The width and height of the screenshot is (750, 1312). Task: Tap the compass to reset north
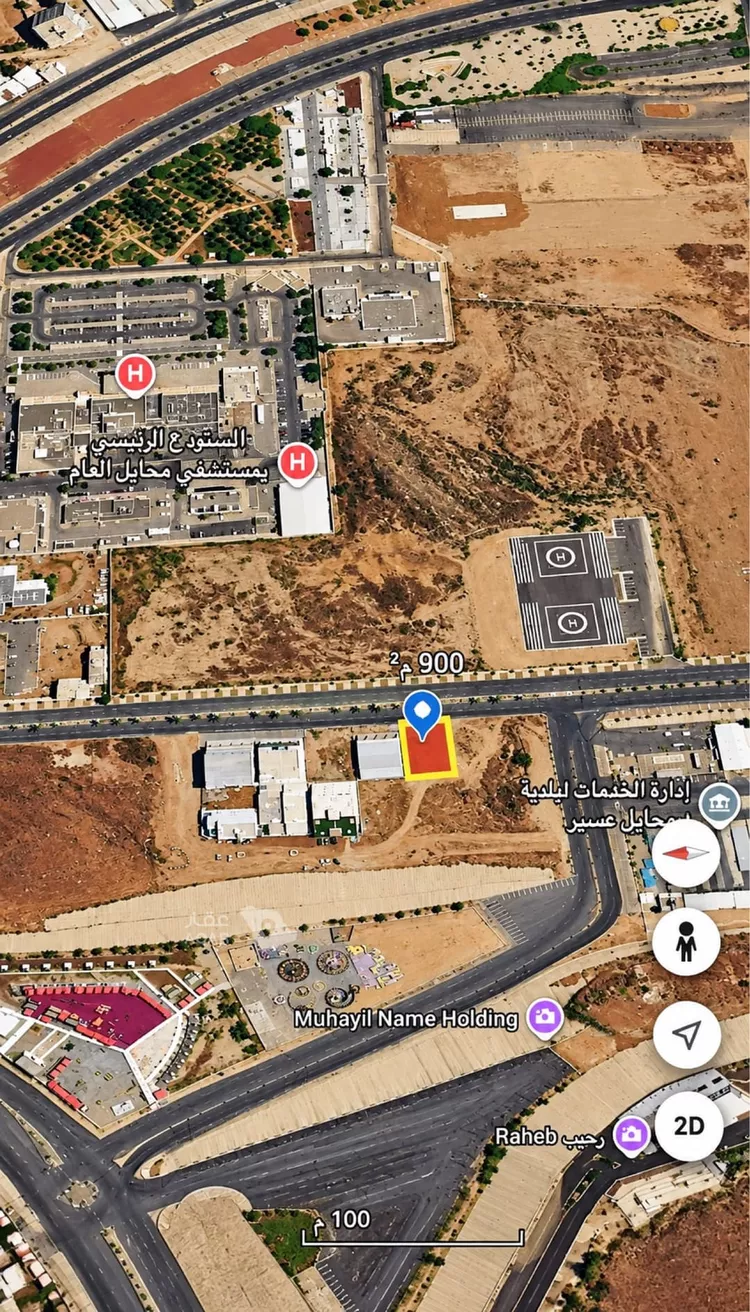point(686,853)
